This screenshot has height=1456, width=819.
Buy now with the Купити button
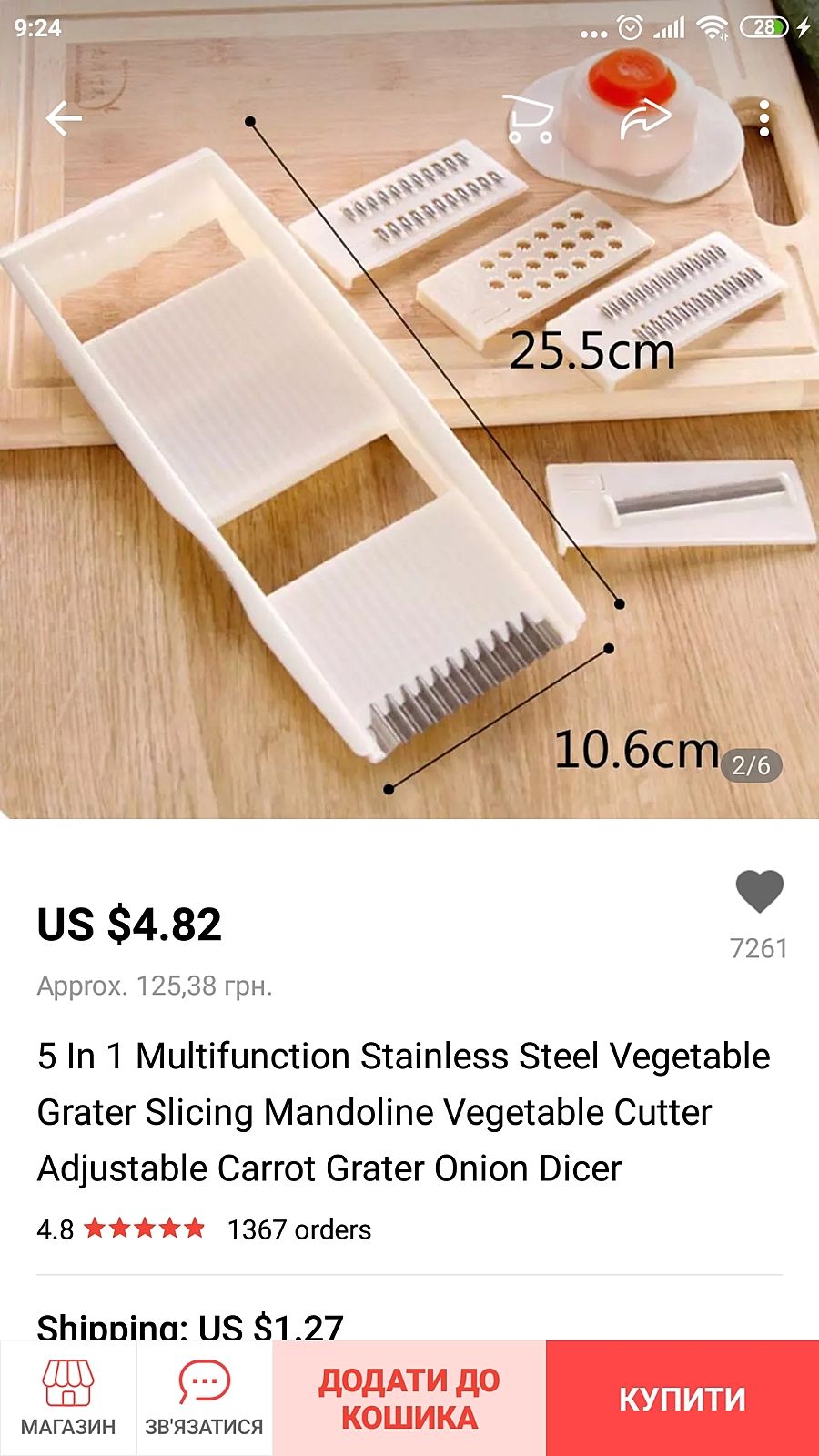click(x=682, y=1398)
